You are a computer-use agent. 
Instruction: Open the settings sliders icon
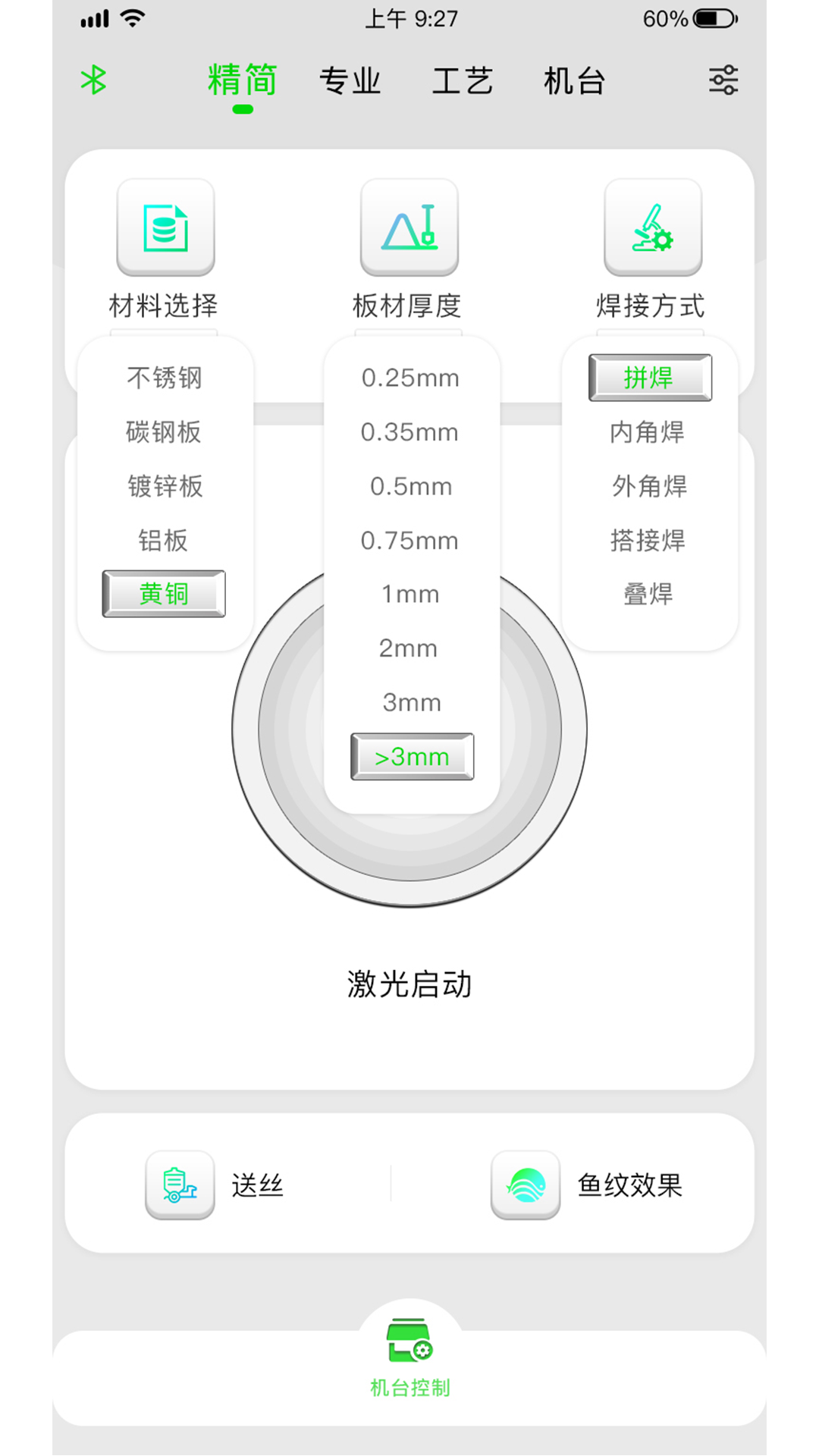point(723,80)
